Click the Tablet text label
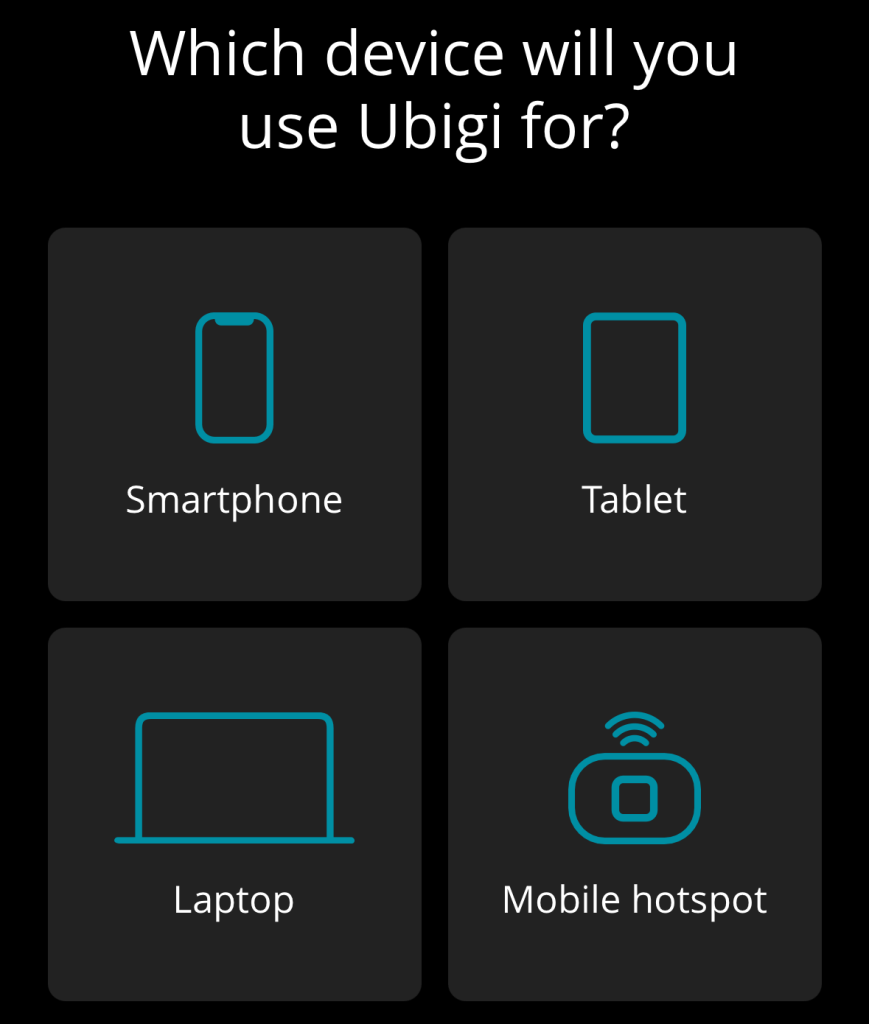 635,500
